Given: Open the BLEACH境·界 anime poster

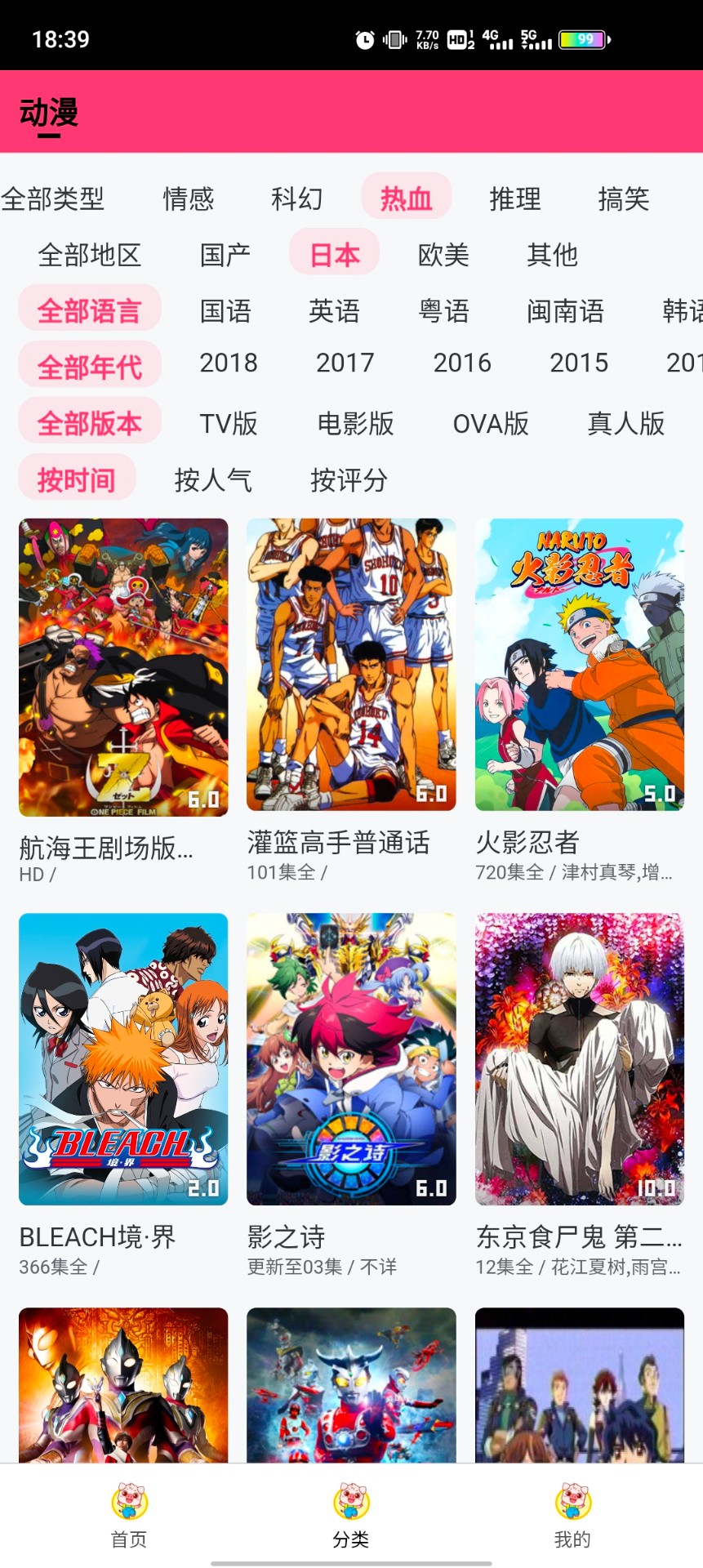Looking at the screenshot, I should (x=122, y=1059).
